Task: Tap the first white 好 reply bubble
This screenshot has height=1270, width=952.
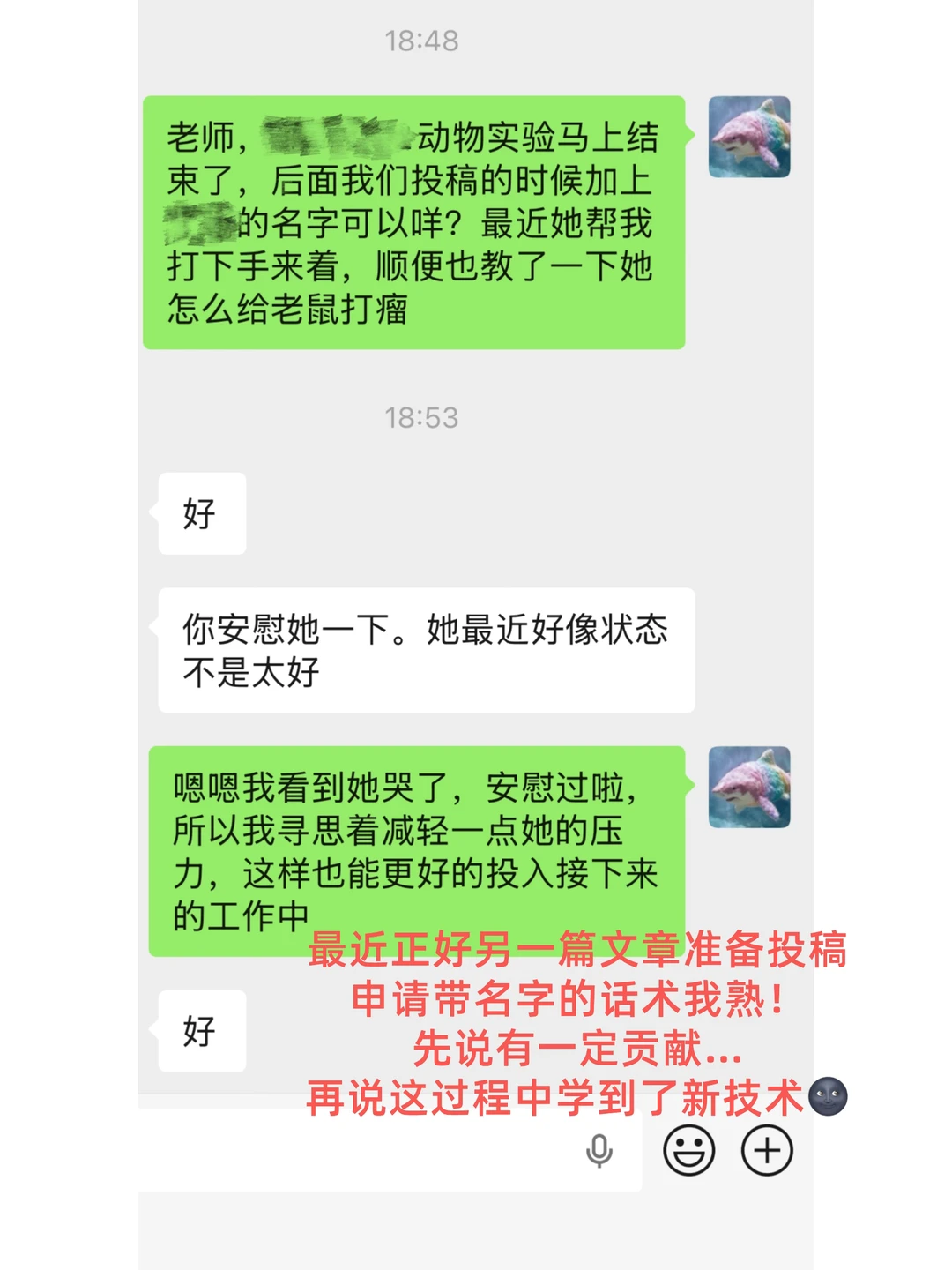Action: (200, 513)
